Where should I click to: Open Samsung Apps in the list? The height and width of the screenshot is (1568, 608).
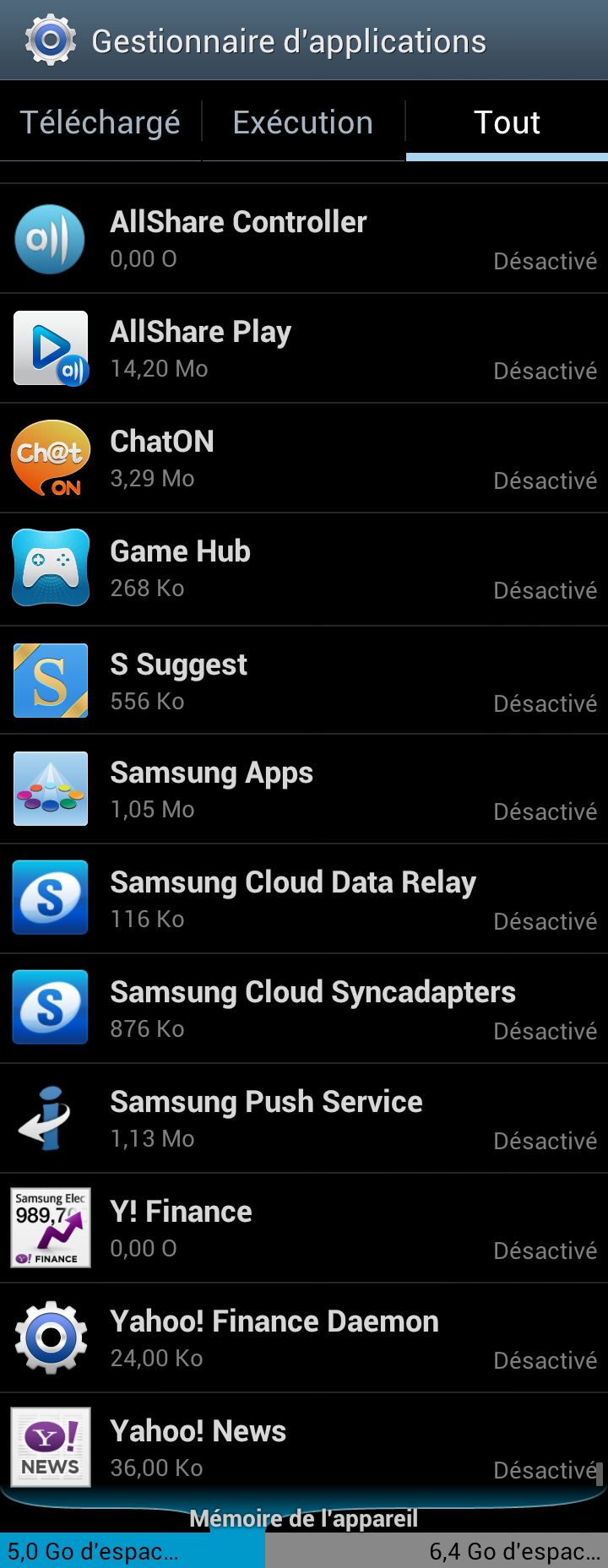click(304, 789)
